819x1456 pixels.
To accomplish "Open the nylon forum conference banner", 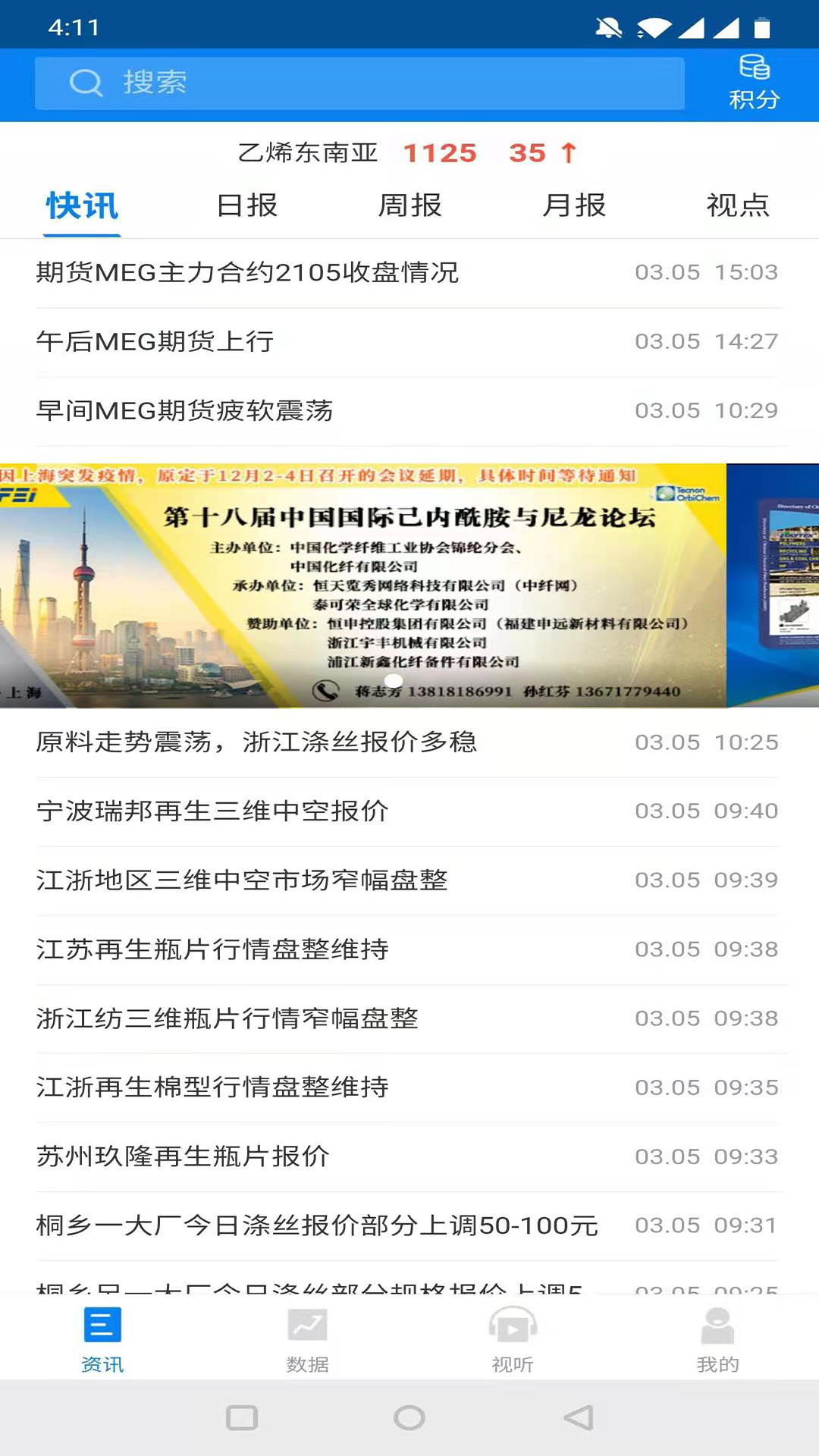I will [x=363, y=585].
